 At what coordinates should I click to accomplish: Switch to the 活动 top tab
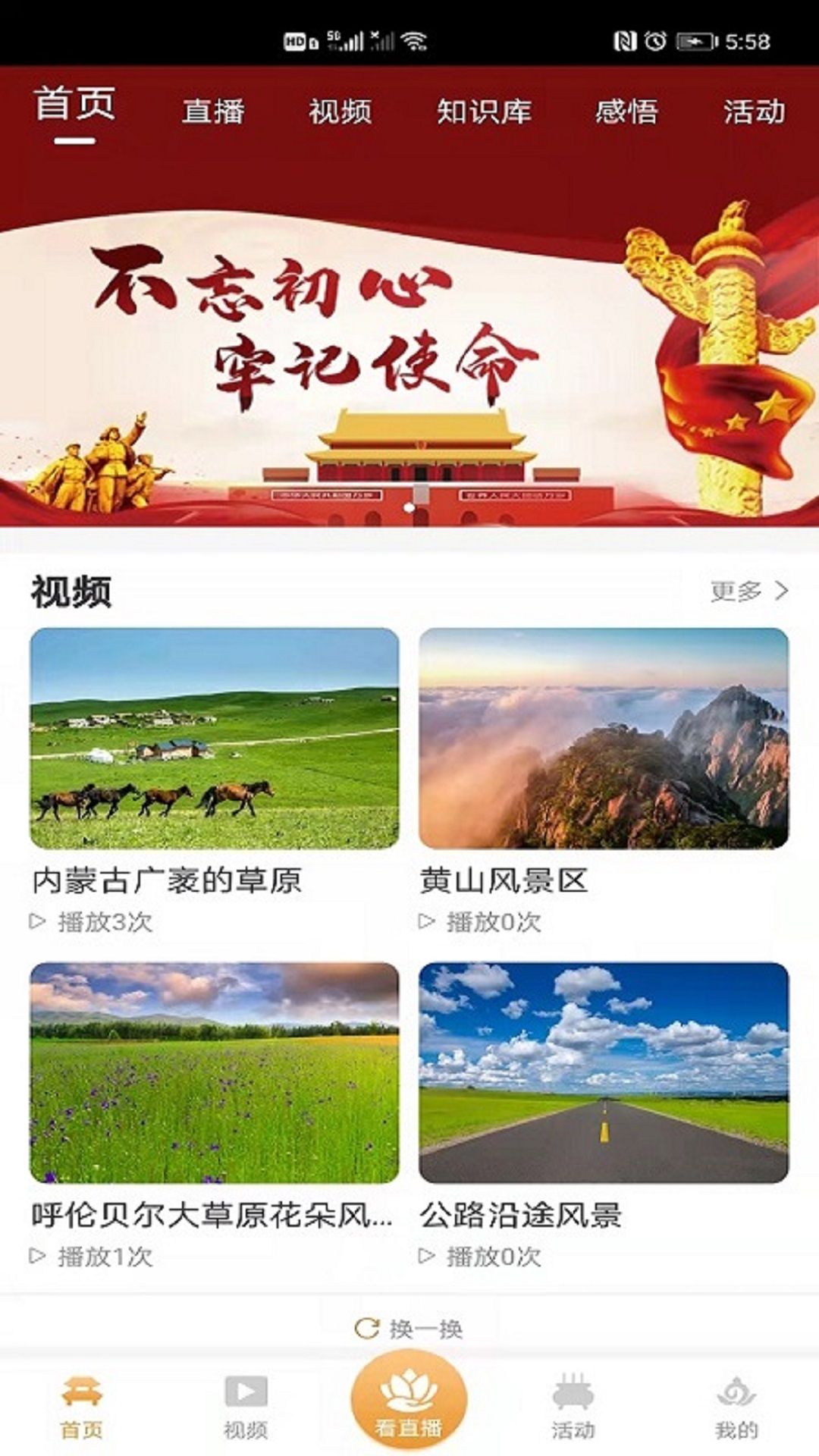(753, 111)
